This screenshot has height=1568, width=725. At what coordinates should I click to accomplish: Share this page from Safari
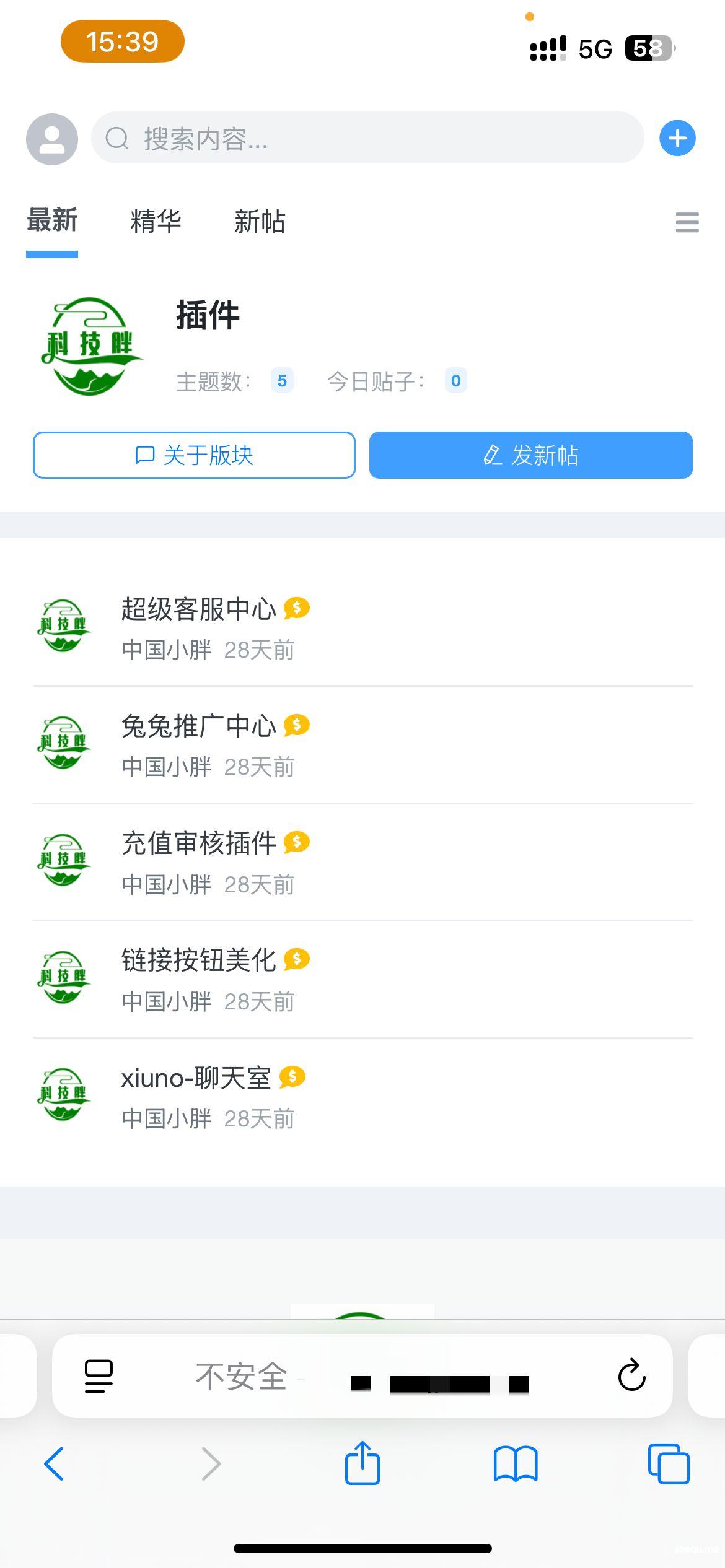pos(362,1463)
